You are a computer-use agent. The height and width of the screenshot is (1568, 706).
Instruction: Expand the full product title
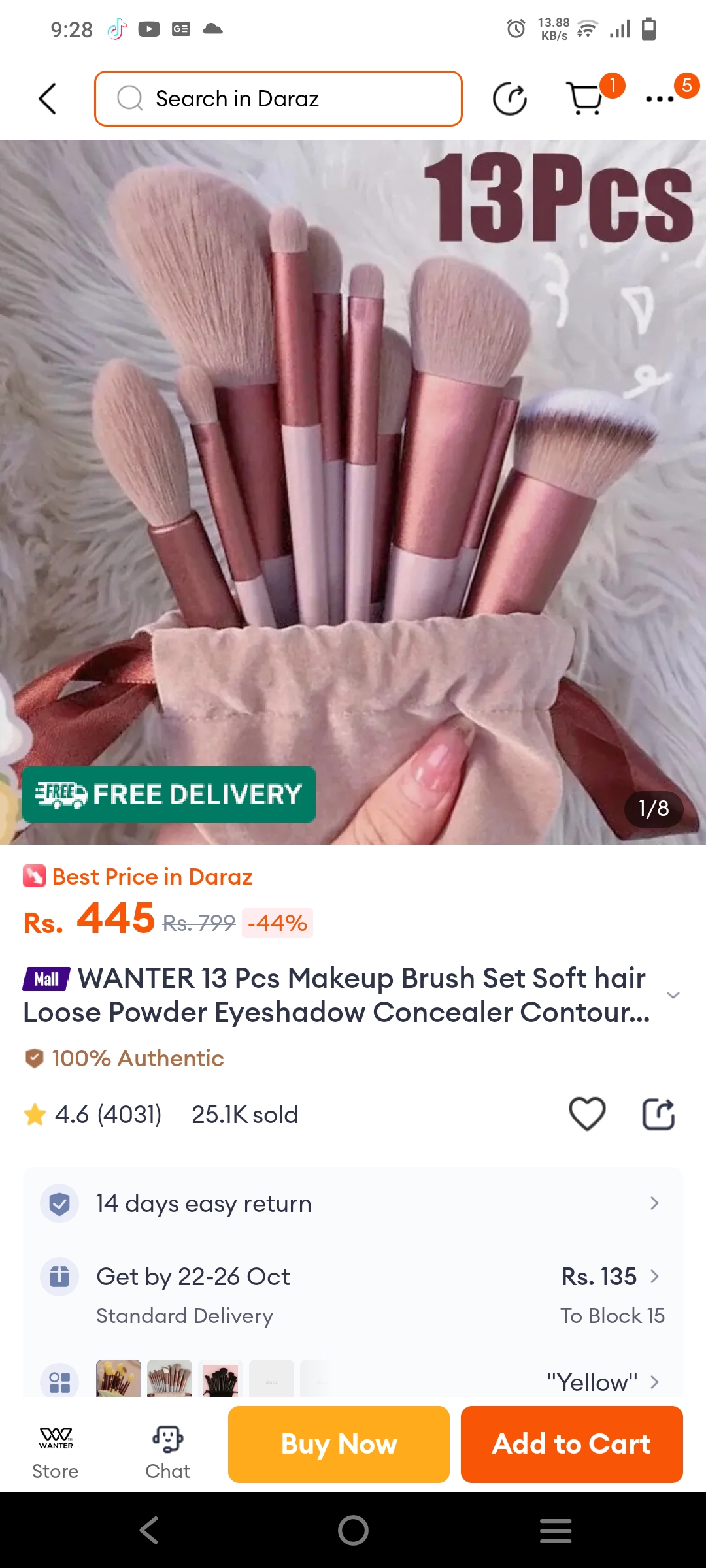tap(673, 995)
